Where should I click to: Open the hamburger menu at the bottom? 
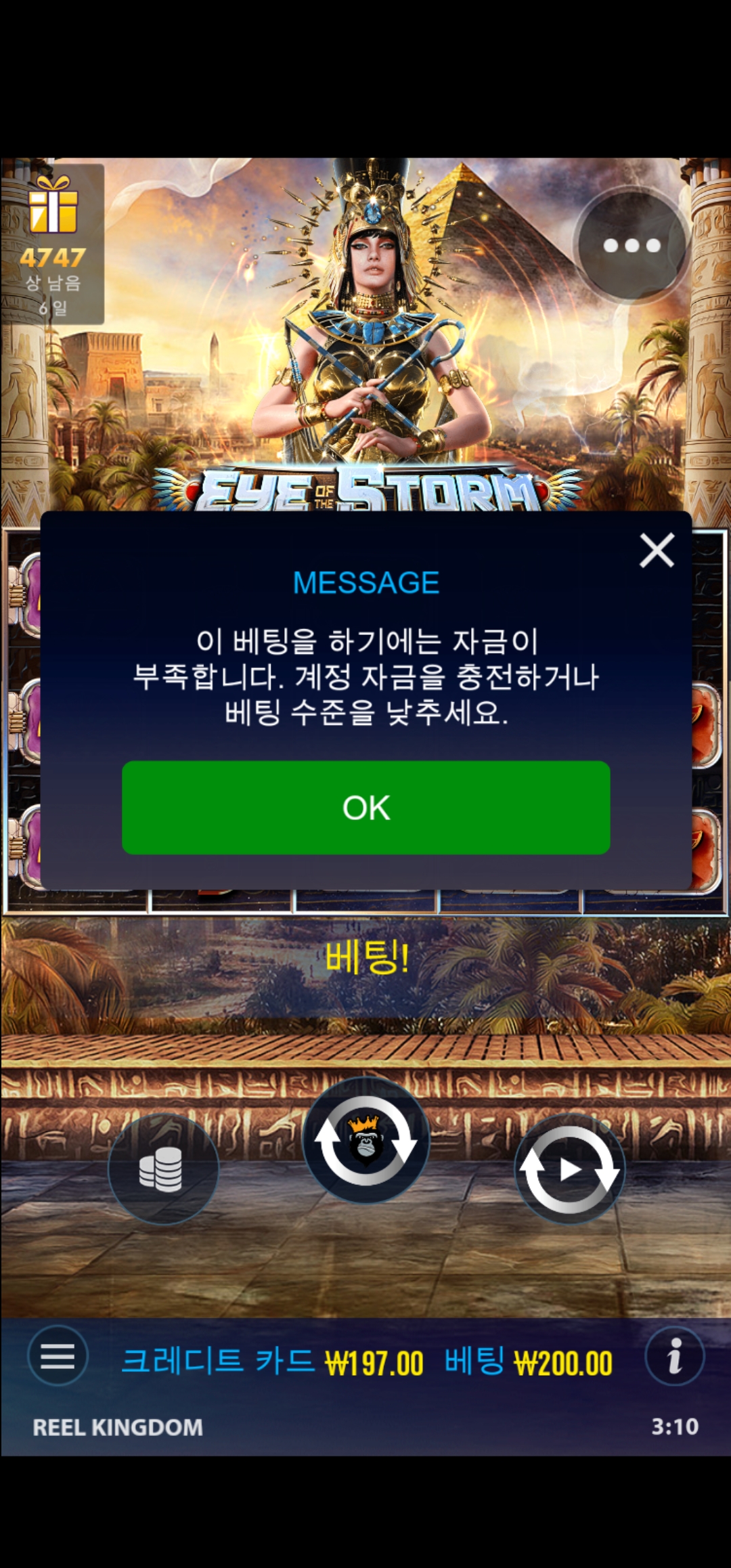[58, 1357]
